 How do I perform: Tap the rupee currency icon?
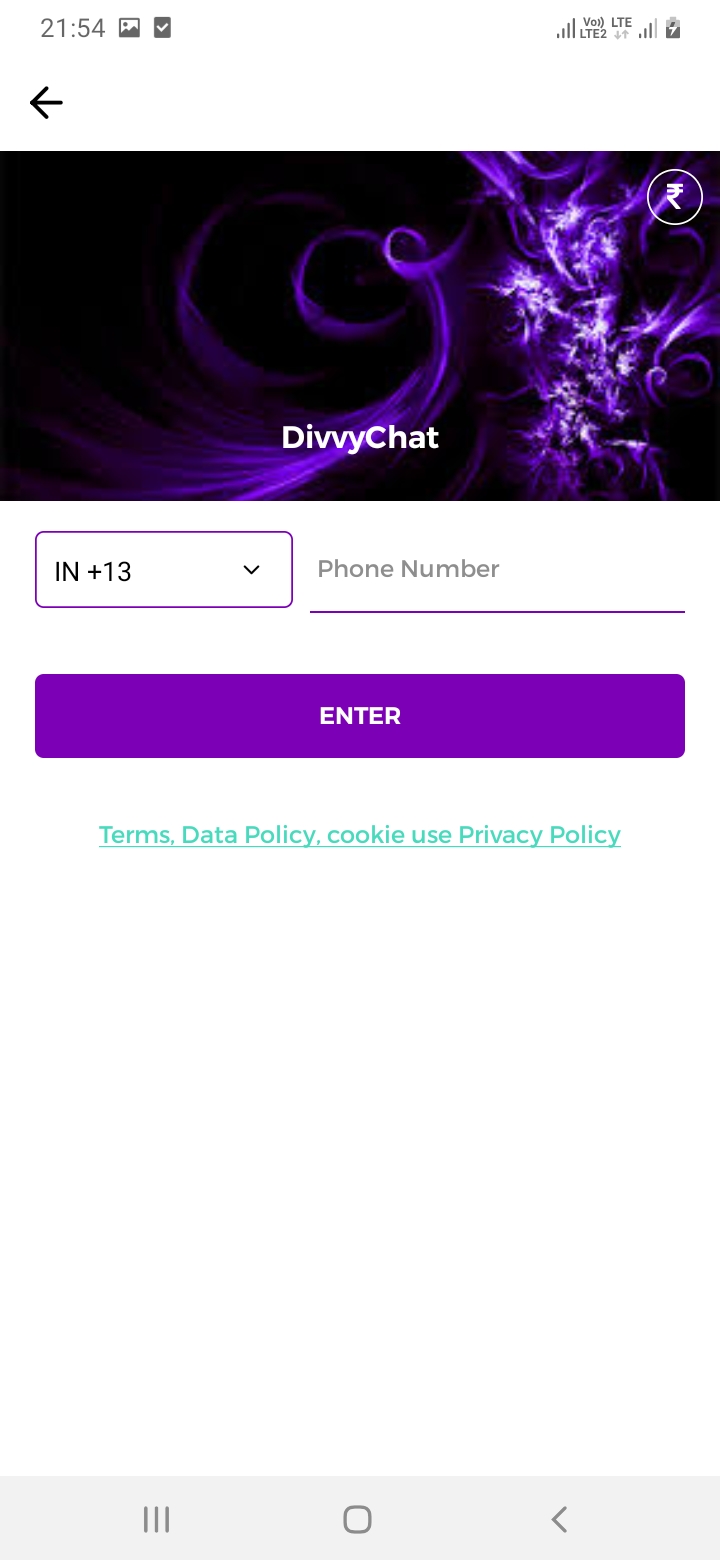pyautogui.click(x=675, y=197)
